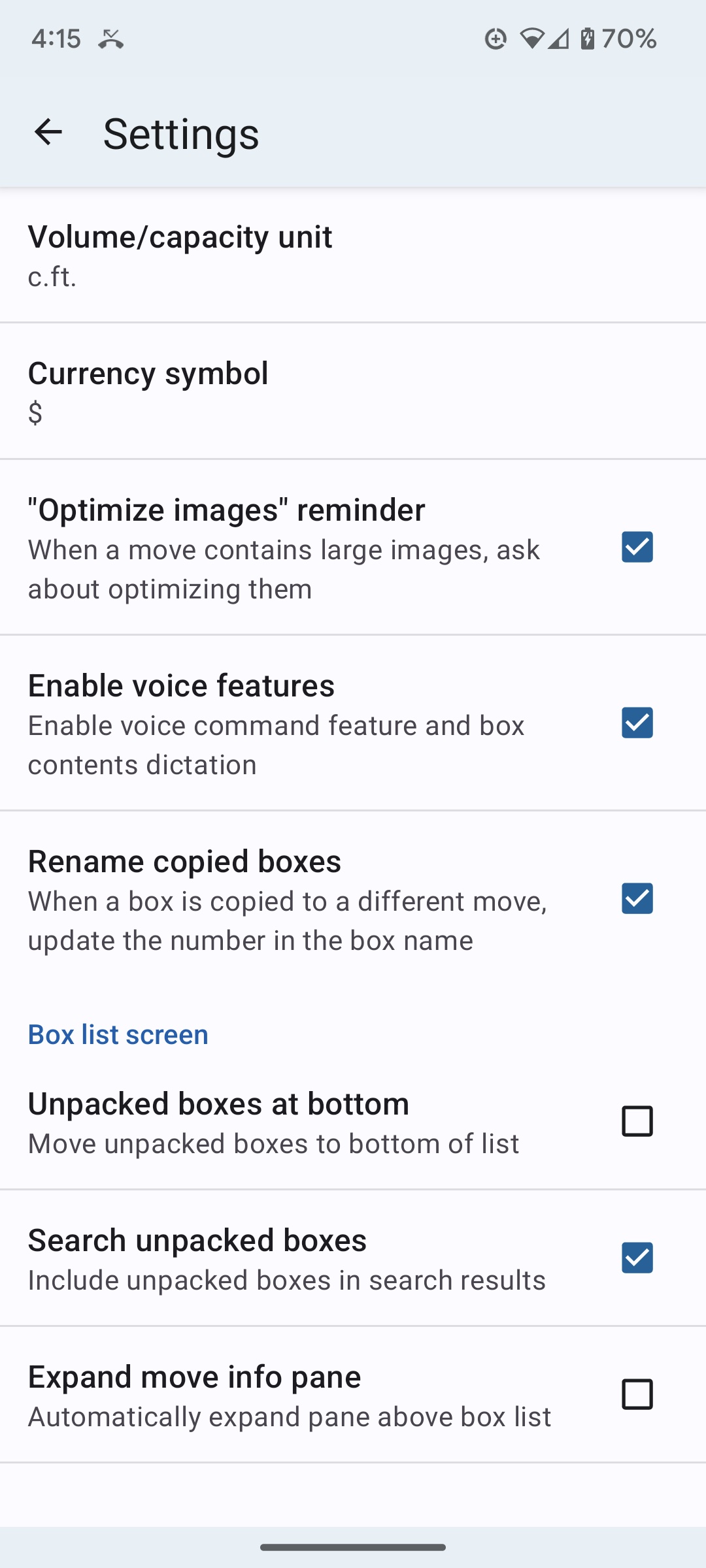Go back from Settings
The width and height of the screenshot is (706, 1568).
click(x=48, y=133)
